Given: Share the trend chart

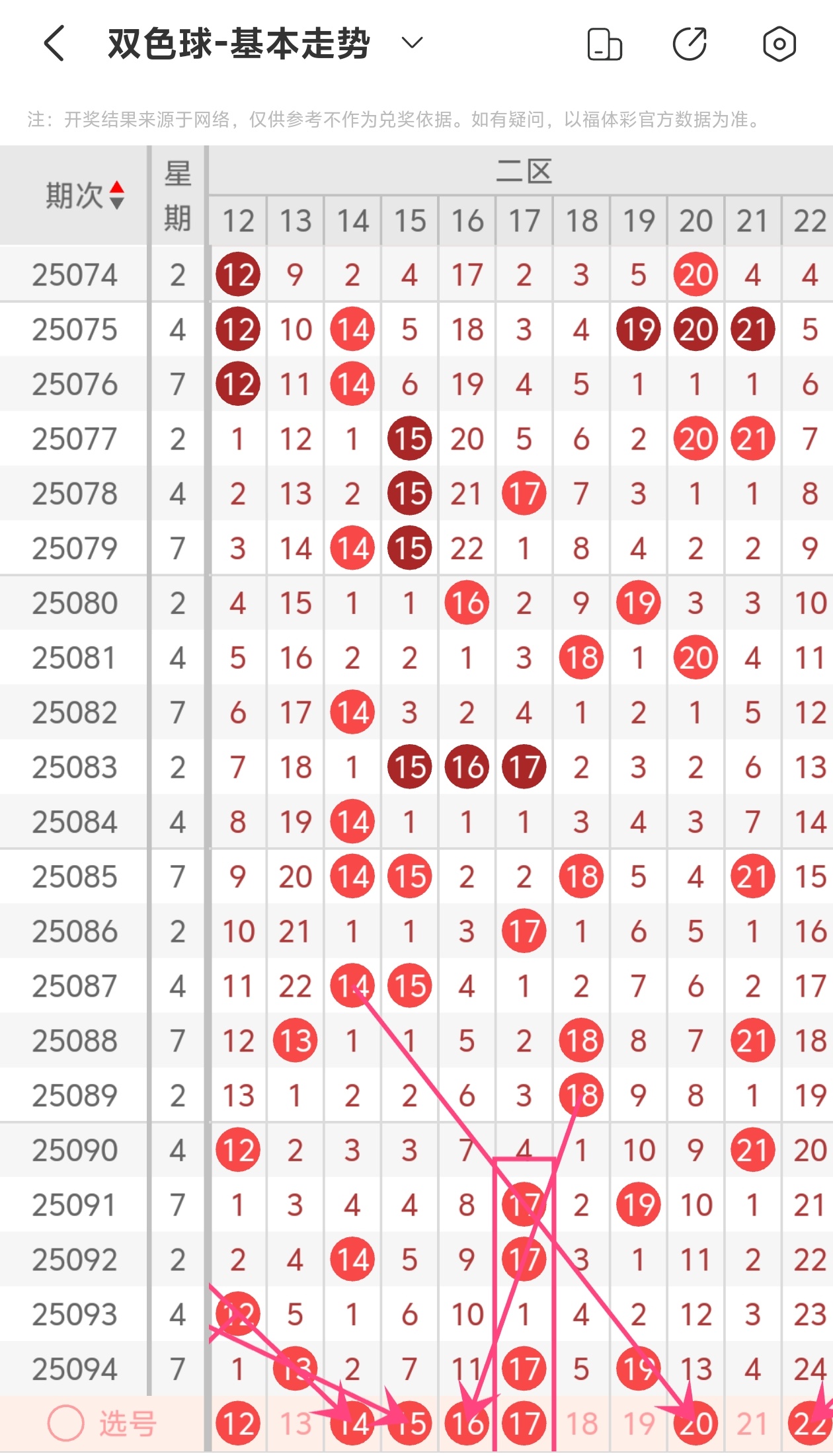Looking at the screenshot, I should click(x=690, y=44).
